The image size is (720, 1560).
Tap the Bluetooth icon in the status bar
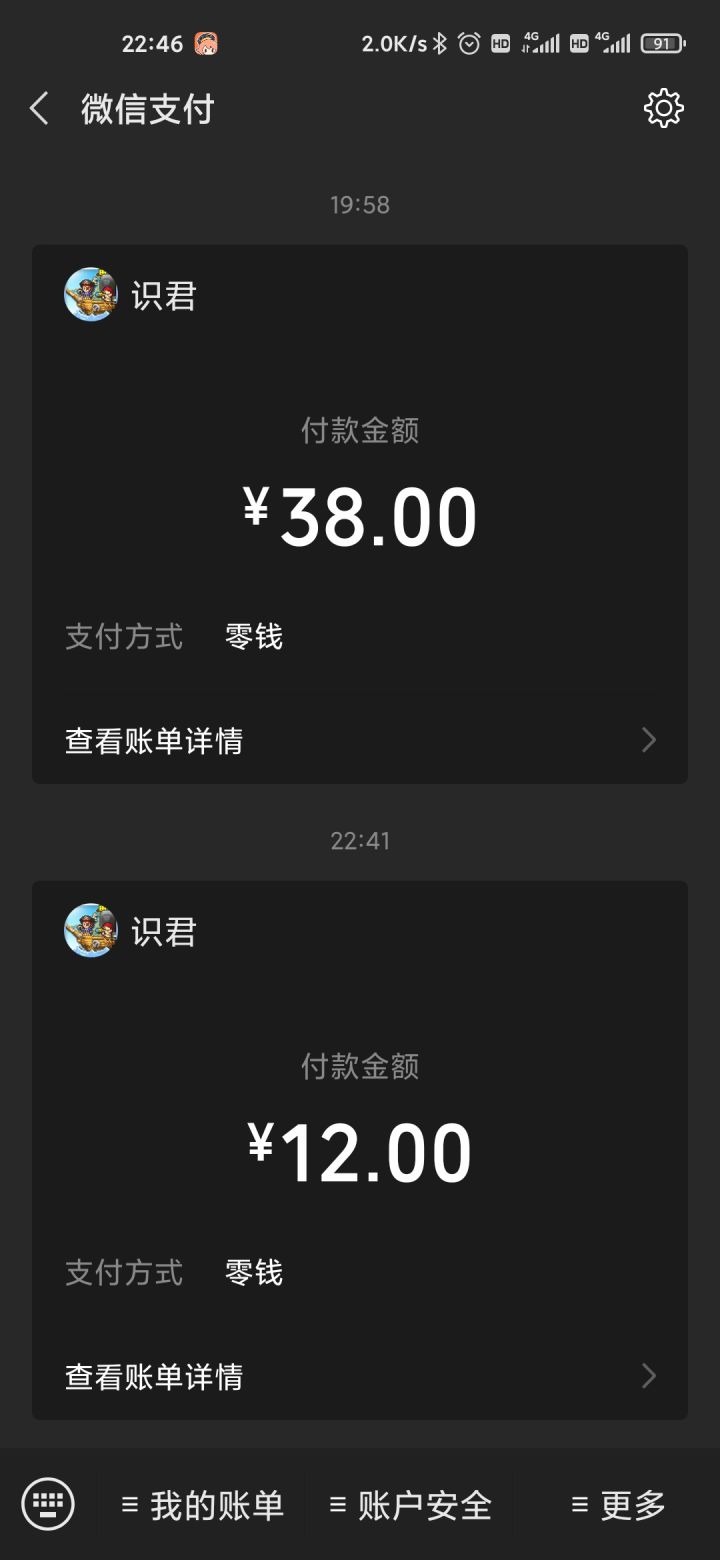pyautogui.click(x=437, y=43)
